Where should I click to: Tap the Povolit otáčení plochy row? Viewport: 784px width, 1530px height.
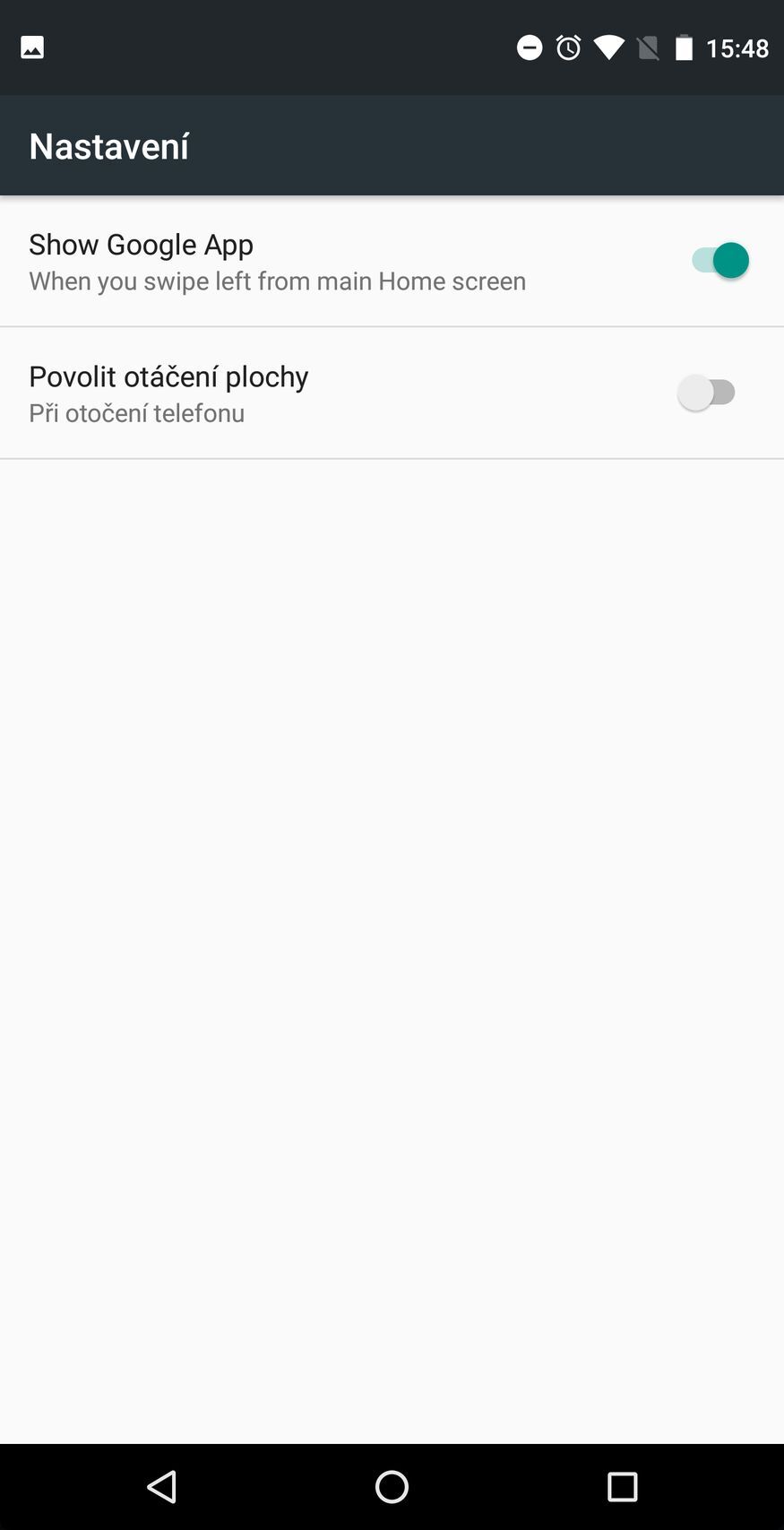pyautogui.click(x=269, y=393)
